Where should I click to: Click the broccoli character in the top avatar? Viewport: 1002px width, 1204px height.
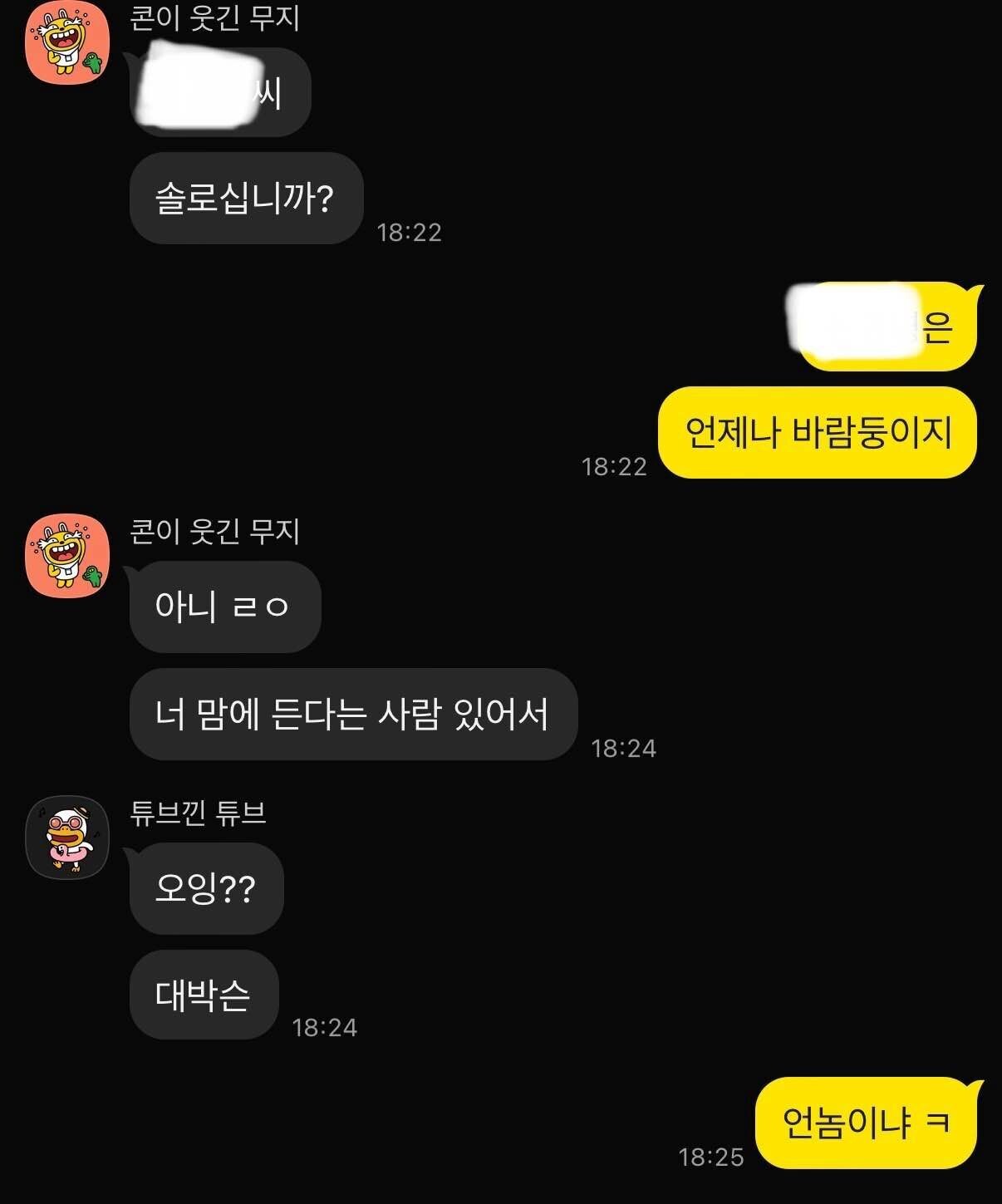92,64
